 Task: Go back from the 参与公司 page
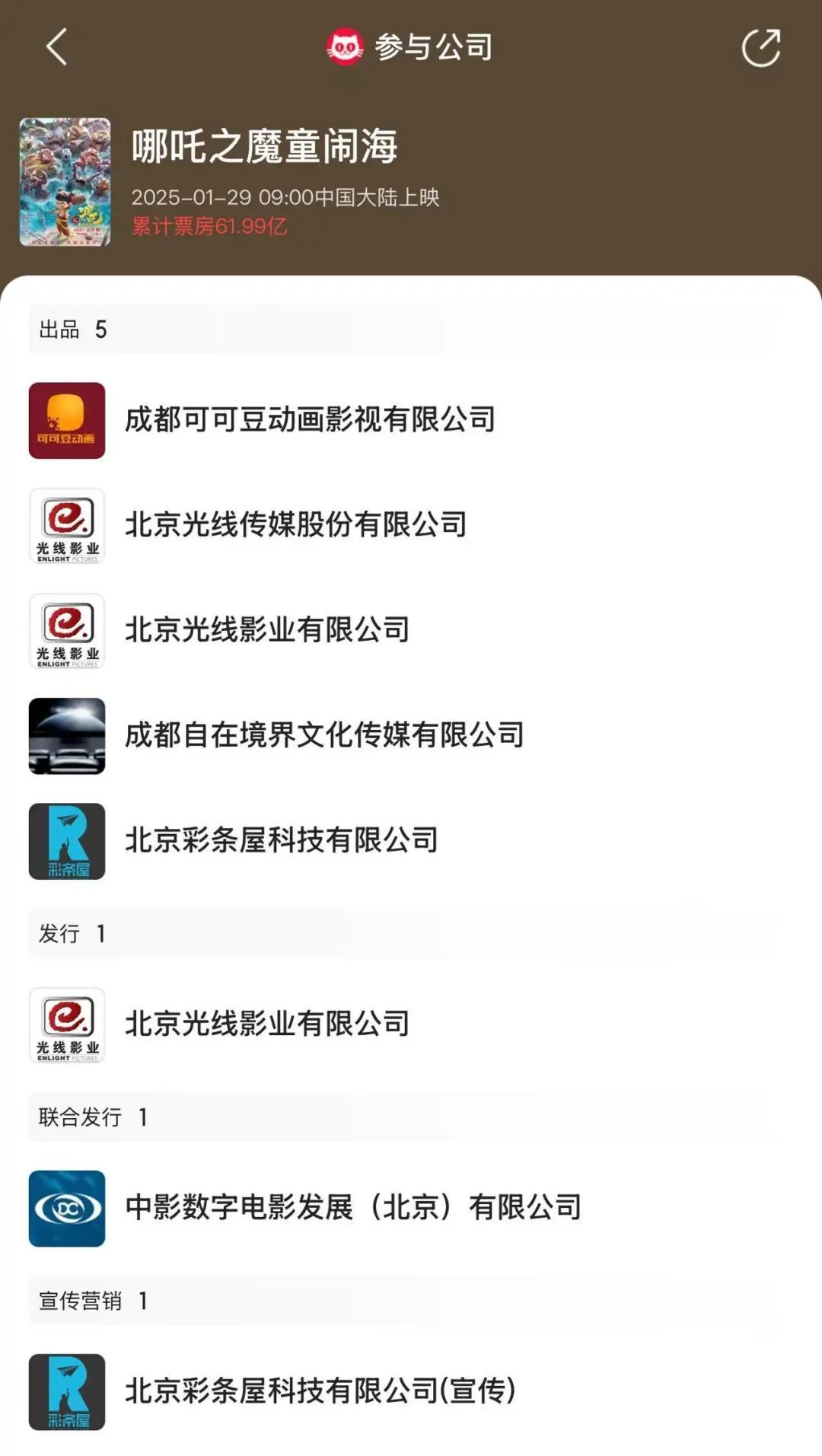[x=57, y=47]
